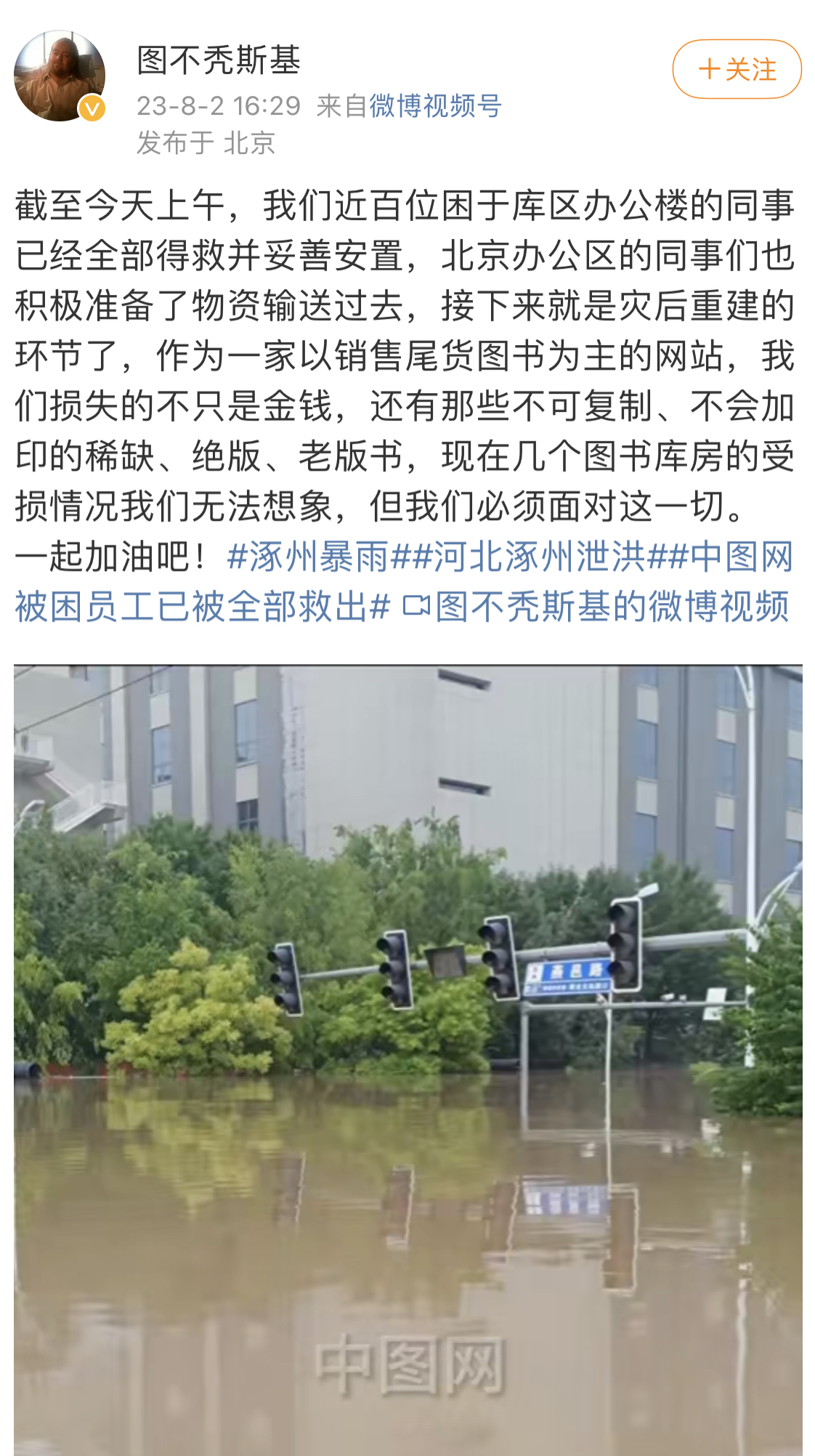Follow 图不秃斯基 with 关注 button
Viewport: 815px width, 1456px height.
[737, 69]
